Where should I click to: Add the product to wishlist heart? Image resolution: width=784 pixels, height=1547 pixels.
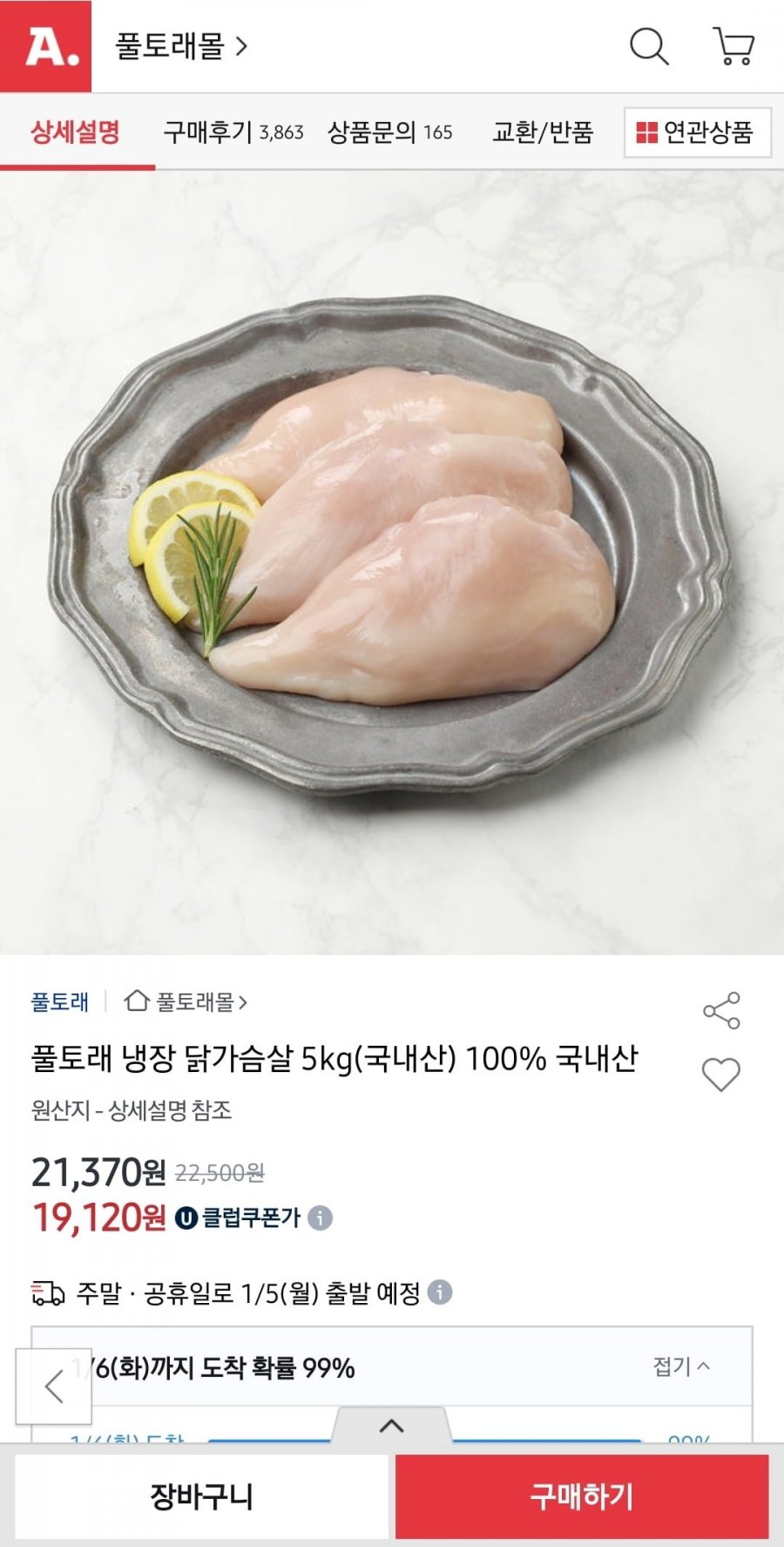click(x=721, y=1075)
